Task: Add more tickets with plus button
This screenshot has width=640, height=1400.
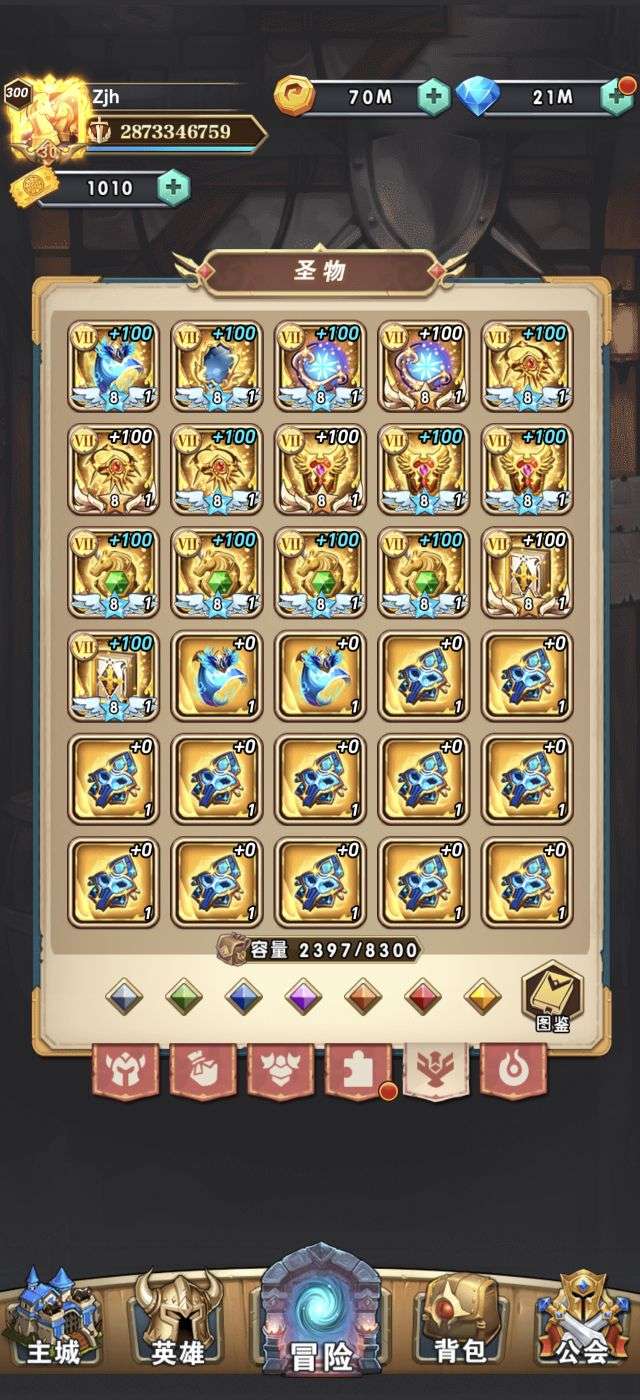Action: [x=173, y=187]
